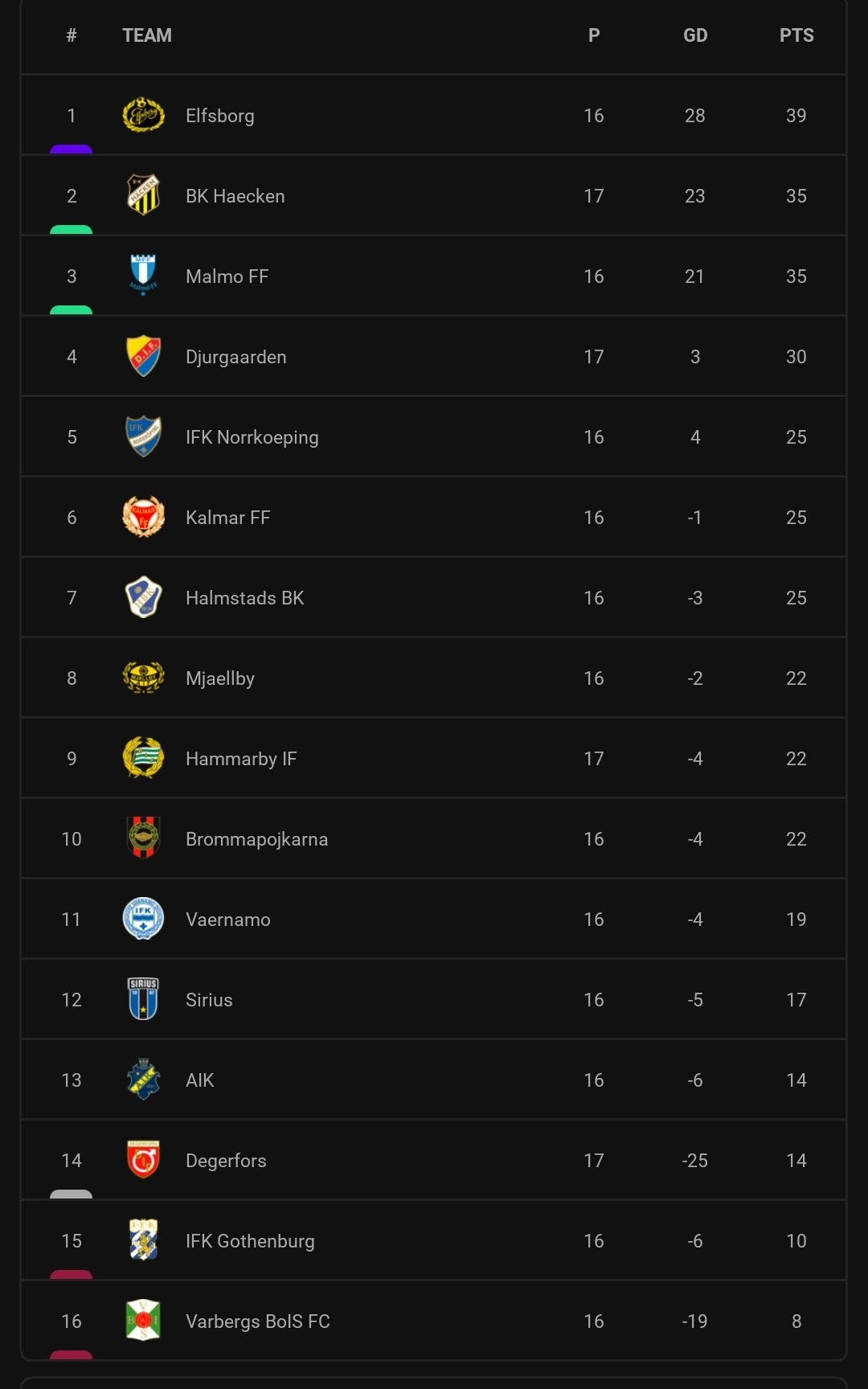This screenshot has width=868, height=1389.
Task: Open Brommapojkarna row
Action: [x=433, y=838]
